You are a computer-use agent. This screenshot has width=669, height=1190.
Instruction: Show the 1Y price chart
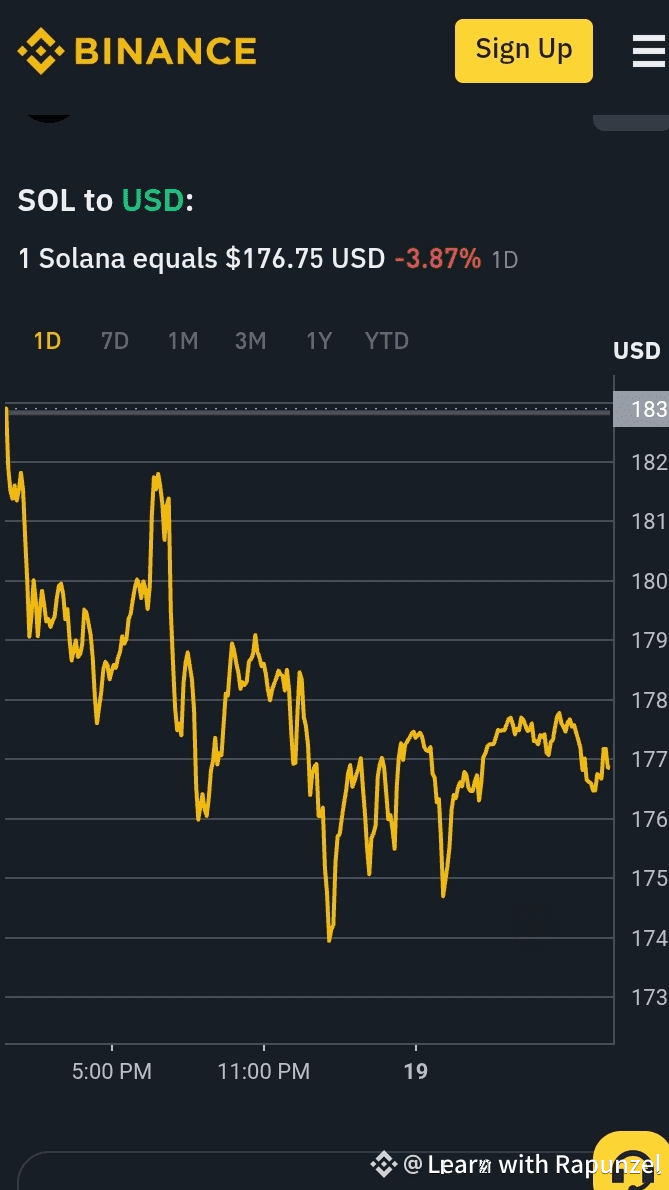tap(319, 342)
